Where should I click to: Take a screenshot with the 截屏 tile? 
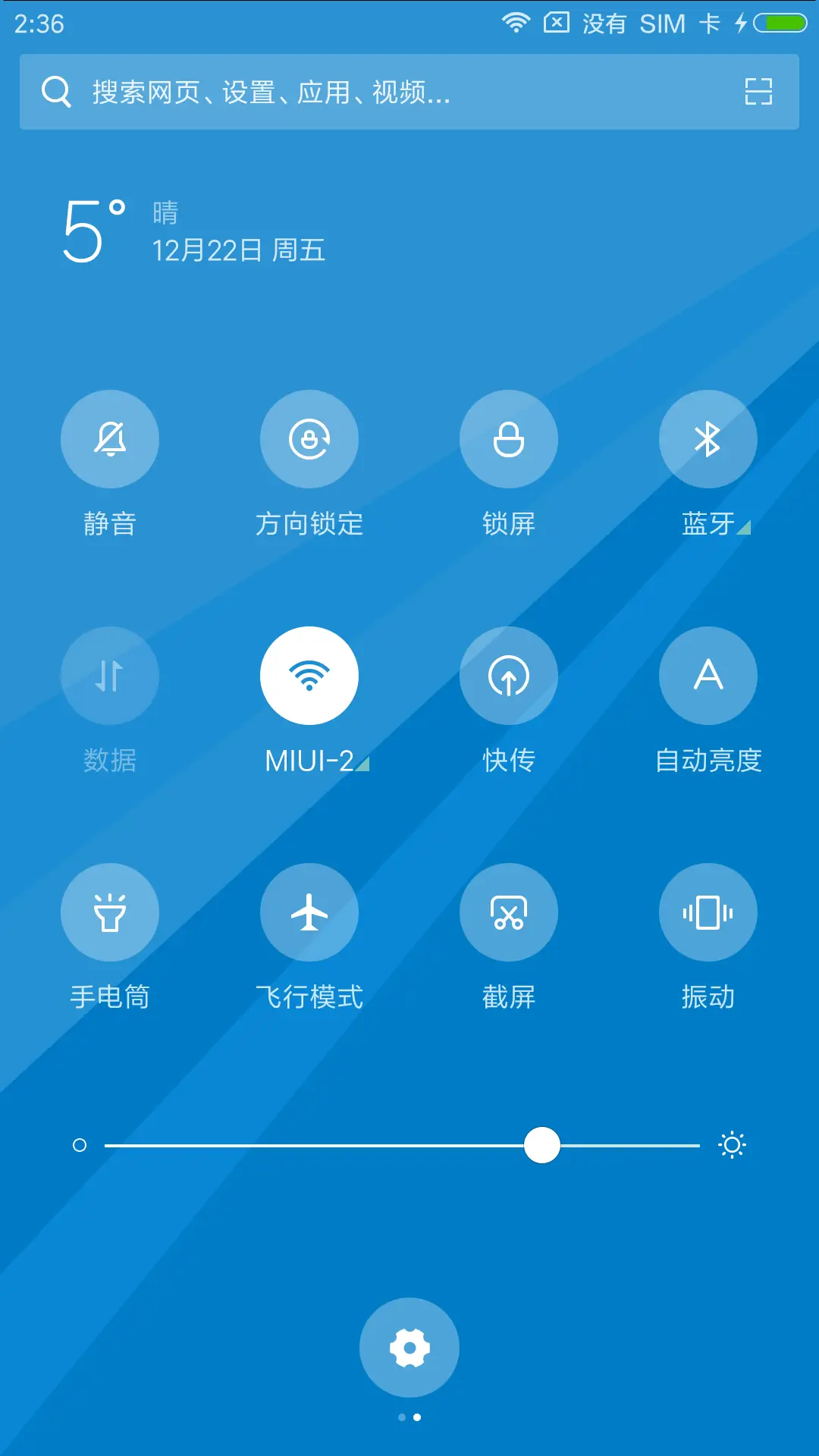(509, 912)
